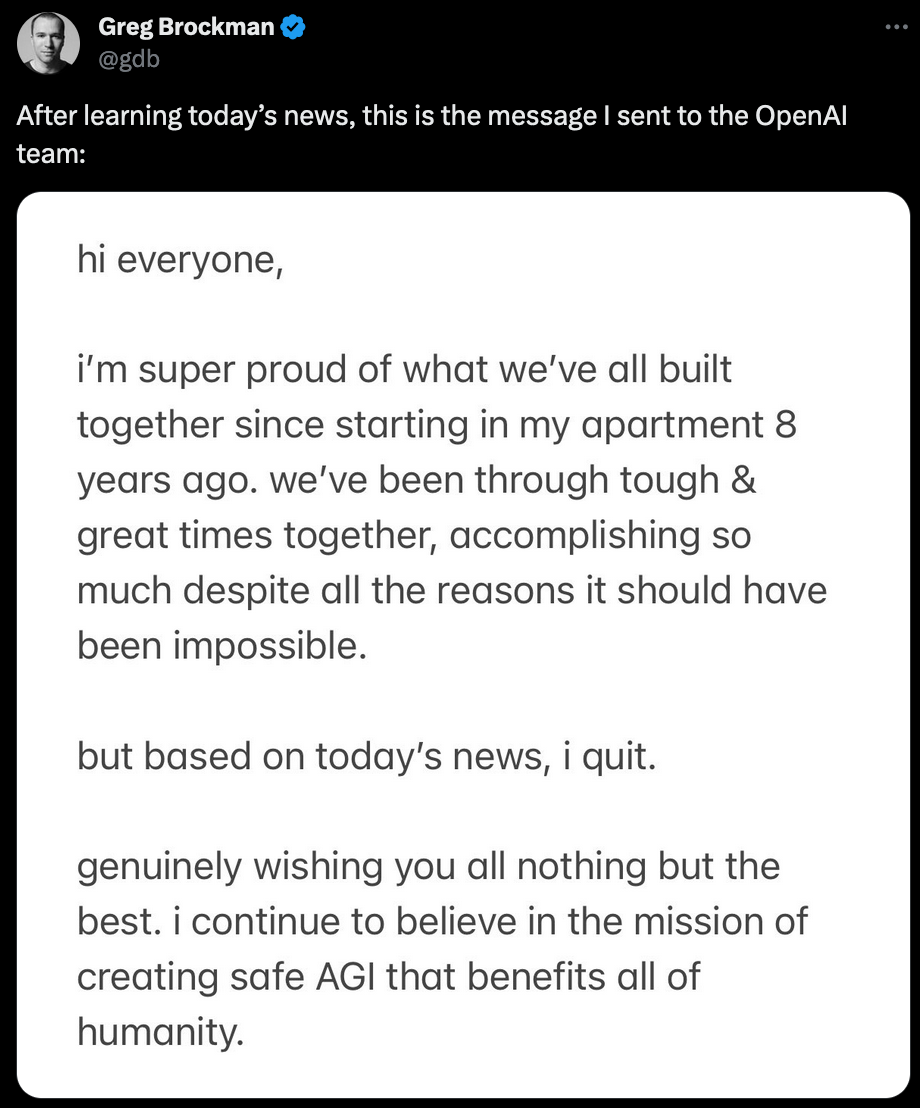Tap the Greg Brockman display name

pos(186,28)
